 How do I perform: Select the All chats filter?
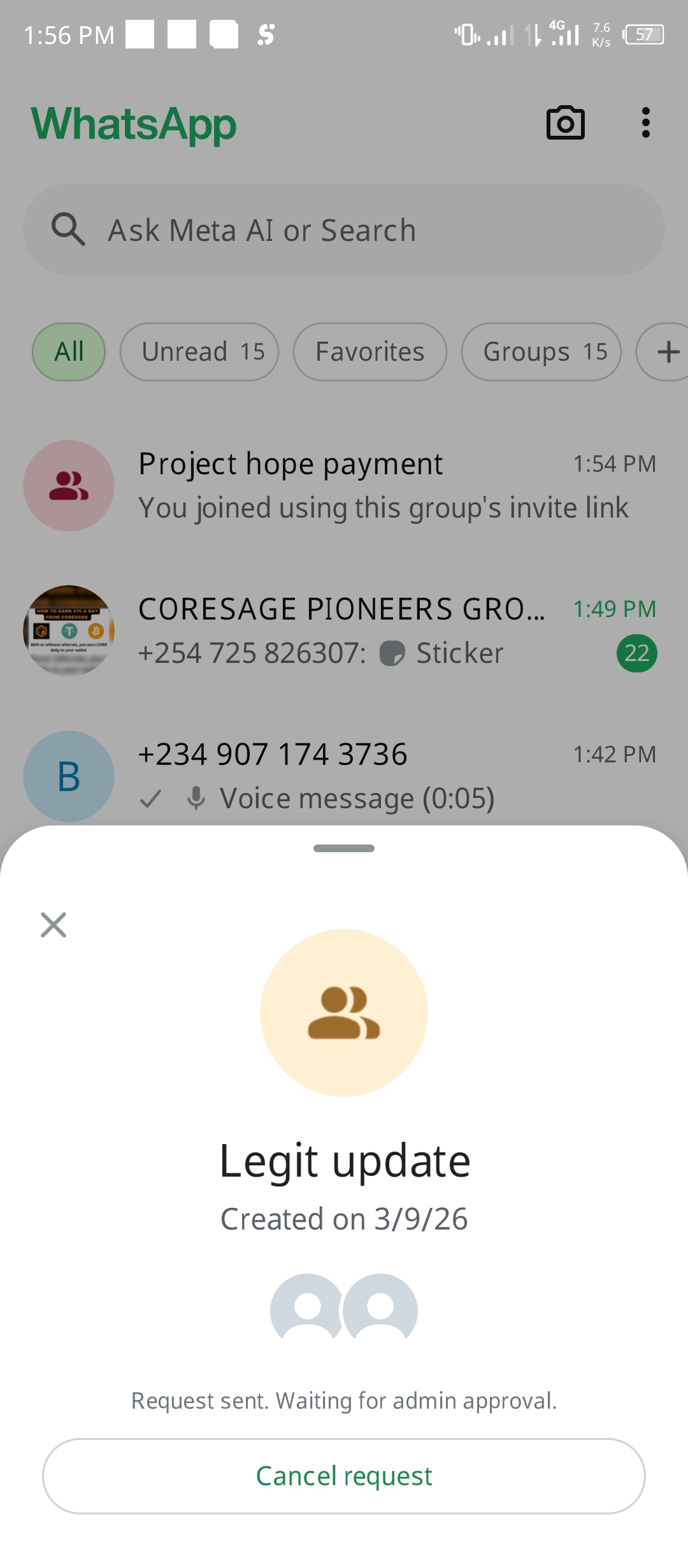pyautogui.click(x=69, y=352)
